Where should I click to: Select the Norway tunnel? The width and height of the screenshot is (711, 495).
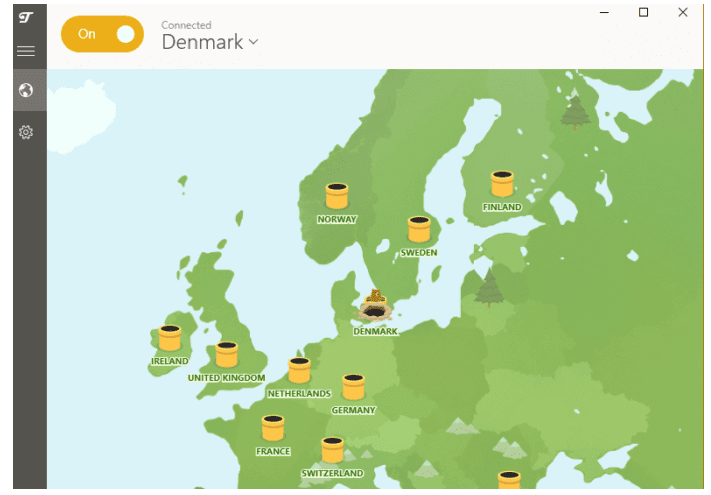337,196
